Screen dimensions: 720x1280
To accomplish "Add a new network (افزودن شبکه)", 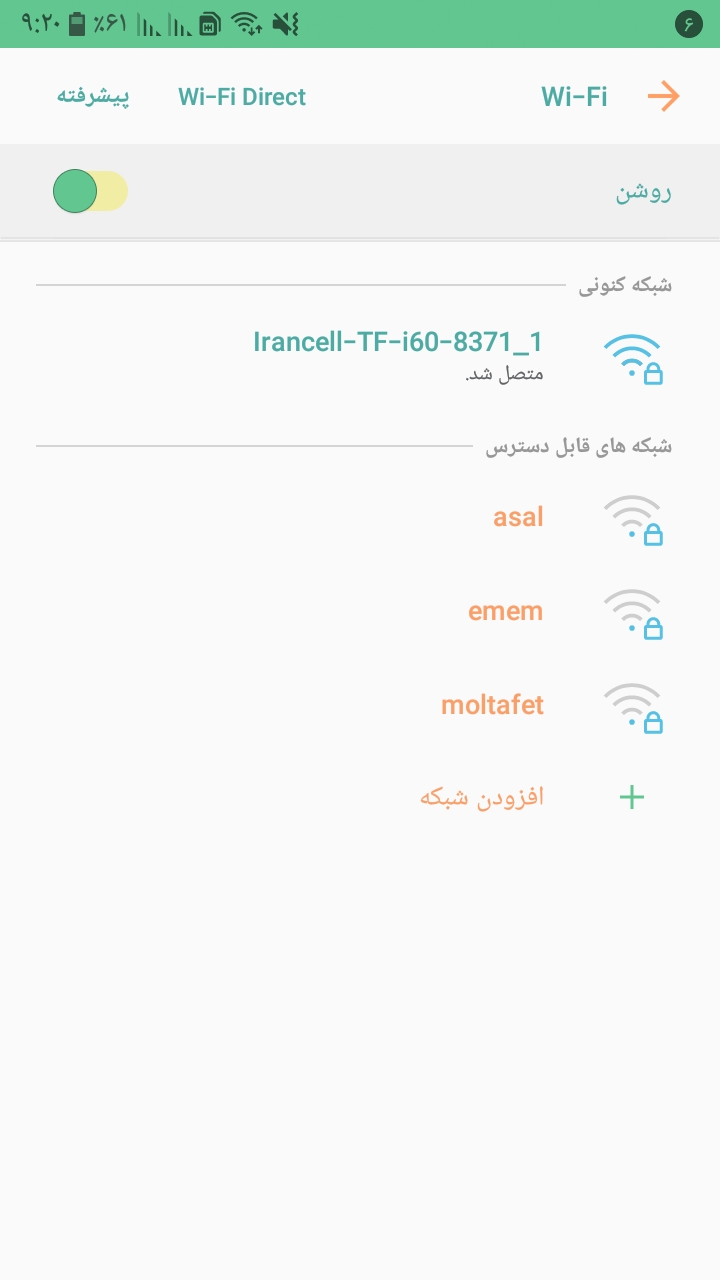I will [x=481, y=798].
